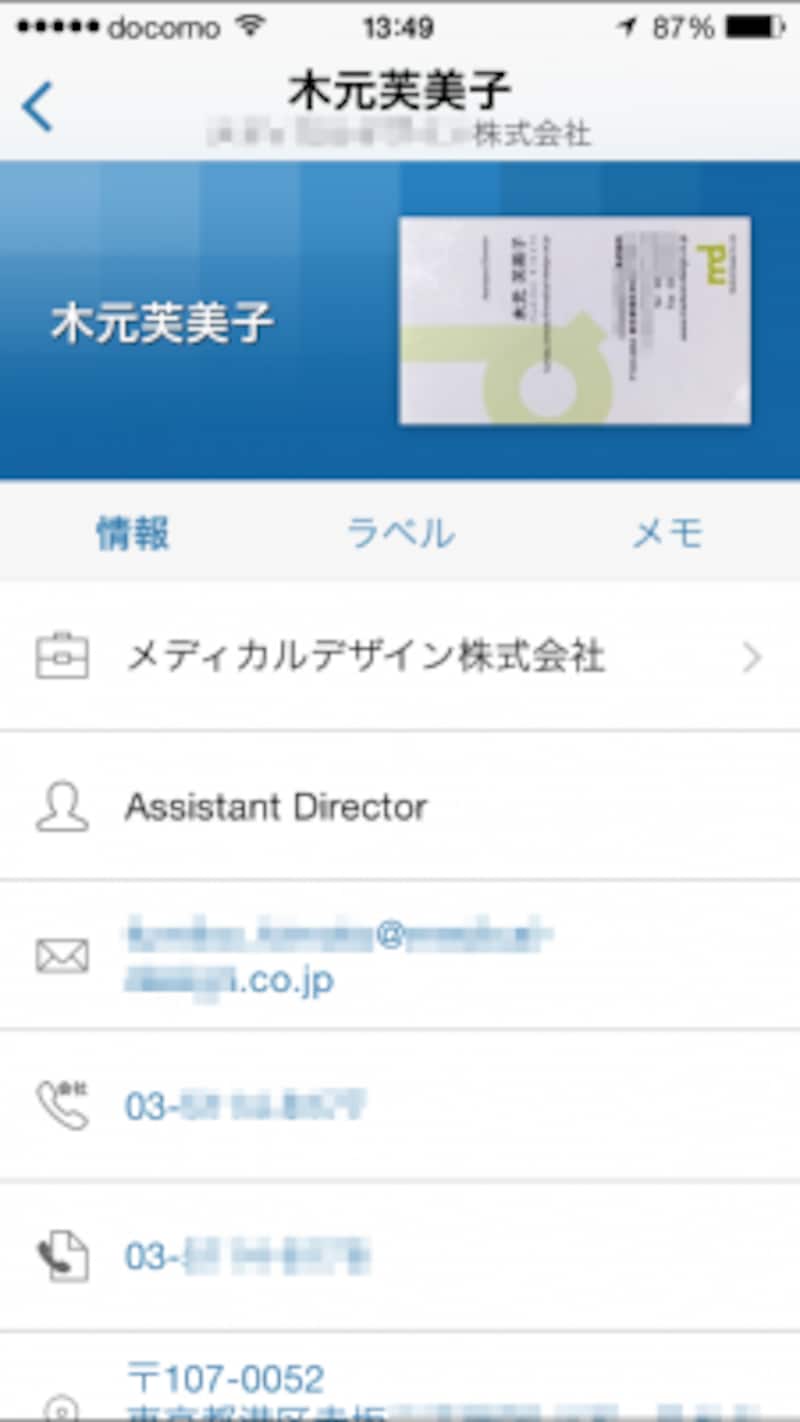Tap the briefcase icon beside the company name
This screenshot has width=800, height=1422.
point(60,655)
